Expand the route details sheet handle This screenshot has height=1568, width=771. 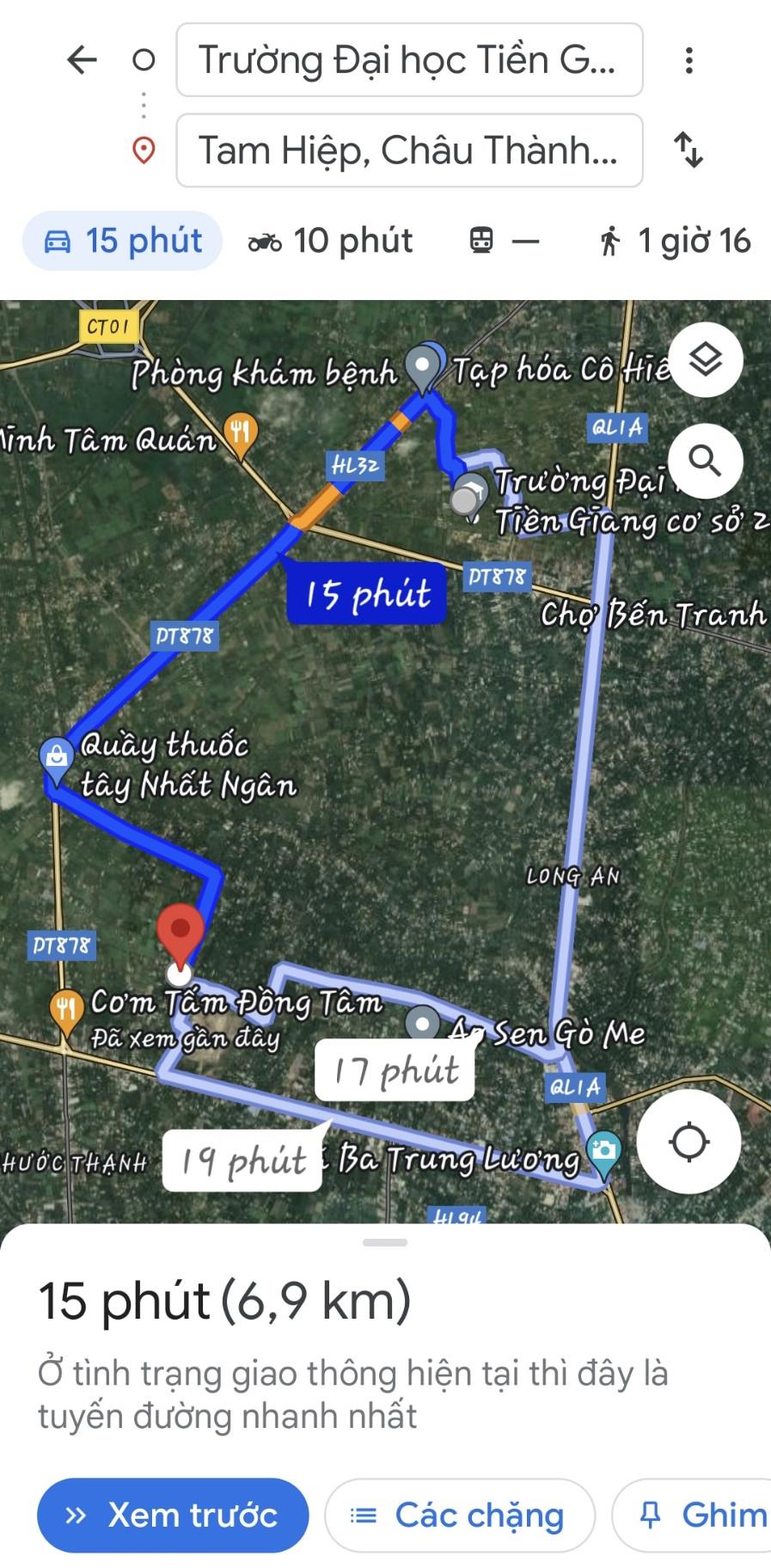[x=385, y=1242]
